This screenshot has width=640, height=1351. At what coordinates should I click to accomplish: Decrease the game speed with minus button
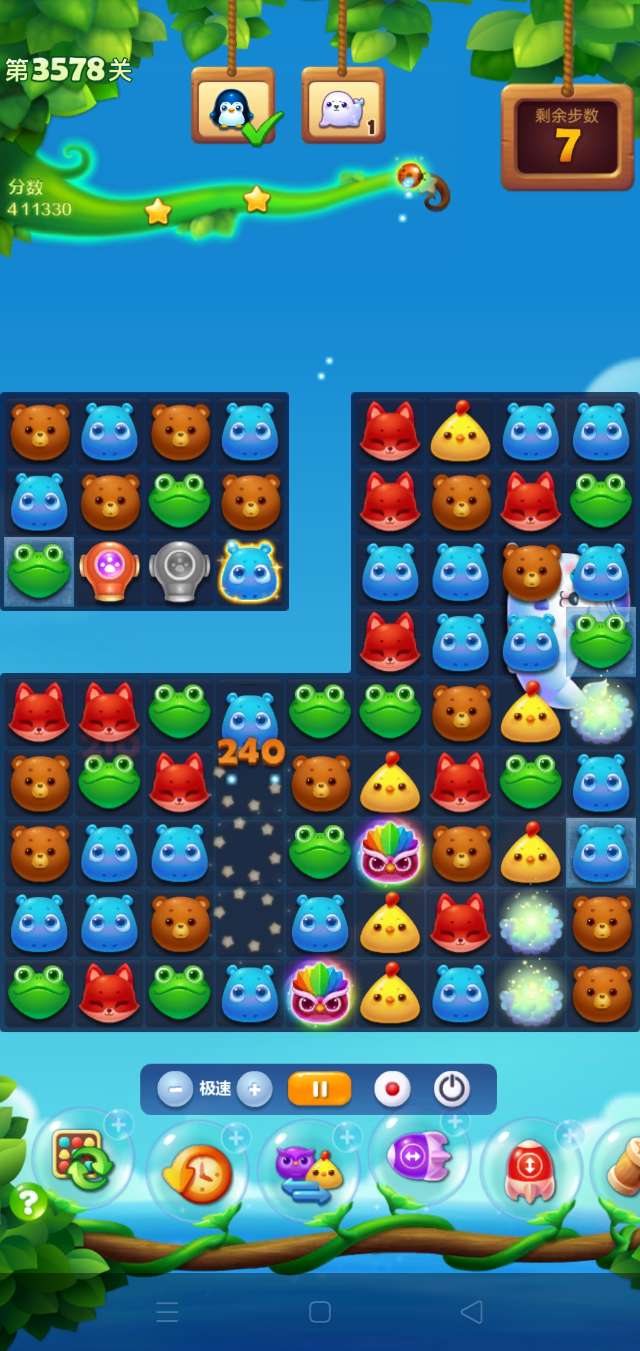175,1089
